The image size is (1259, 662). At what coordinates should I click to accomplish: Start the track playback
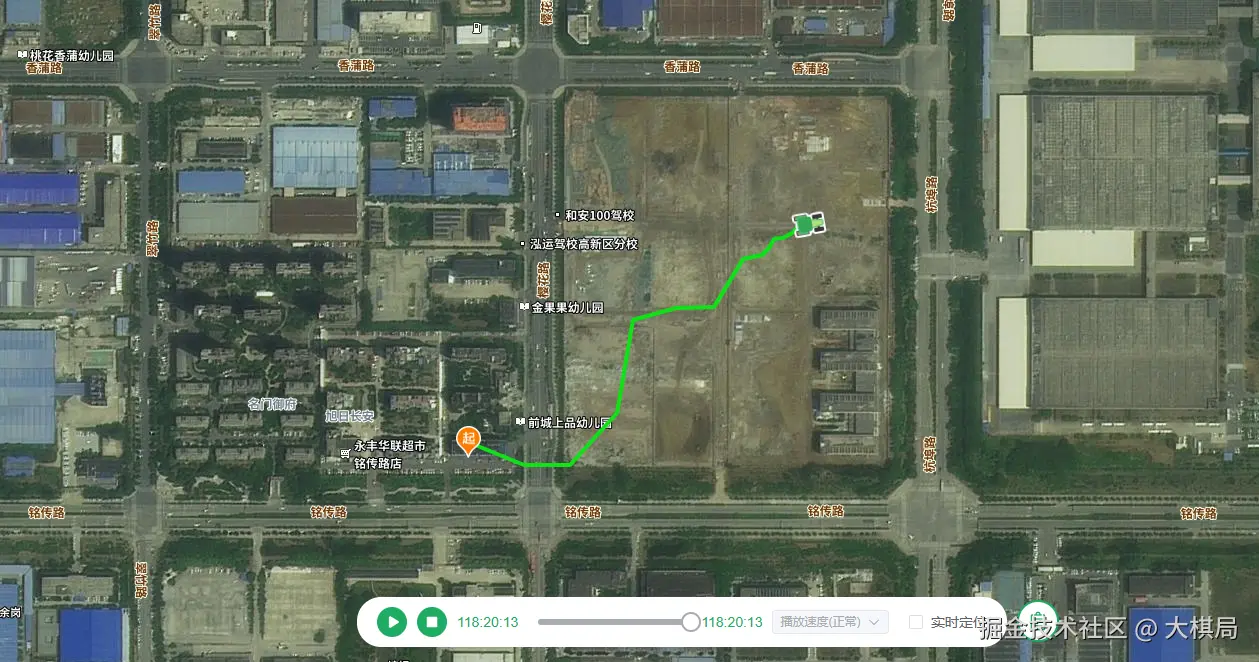393,622
